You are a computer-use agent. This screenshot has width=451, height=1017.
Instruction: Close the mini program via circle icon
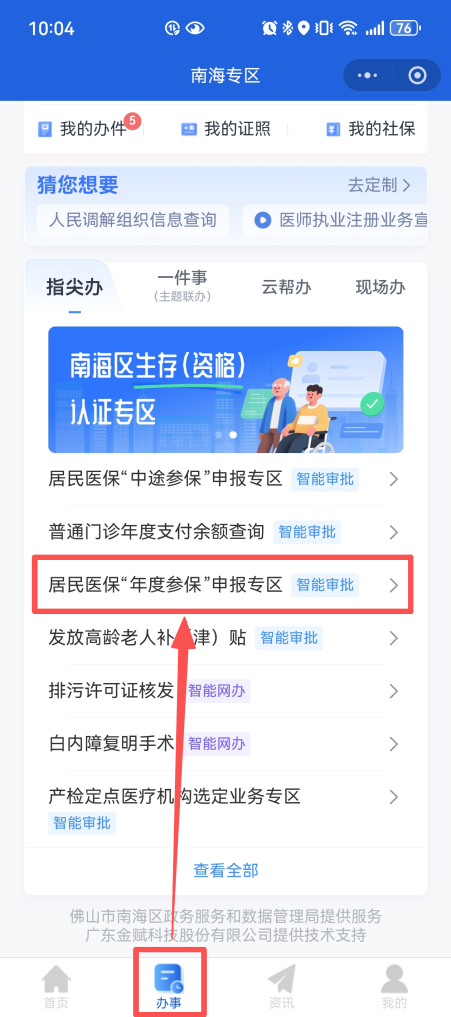coord(417,76)
